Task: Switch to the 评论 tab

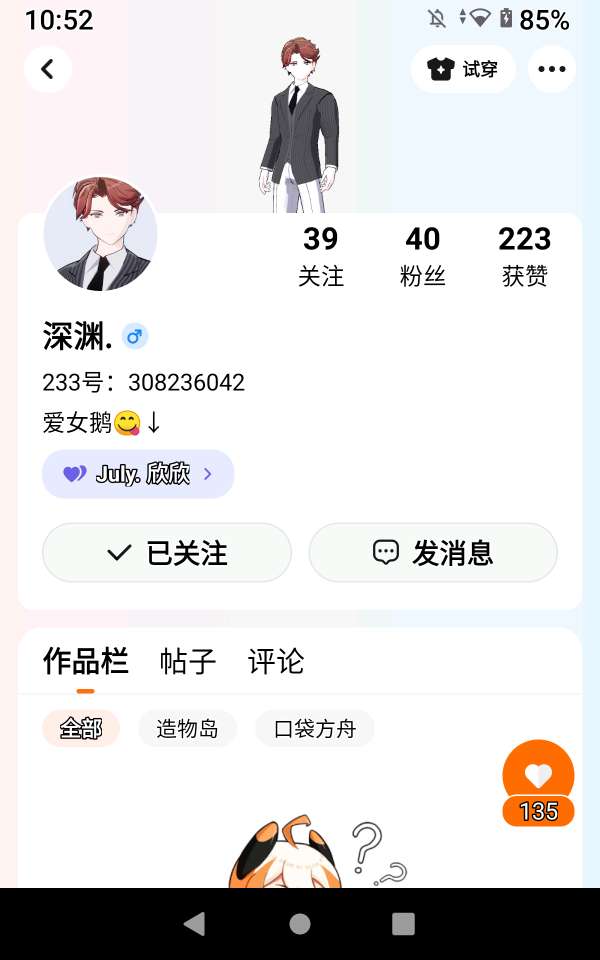Action: click(x=276, y=661)
